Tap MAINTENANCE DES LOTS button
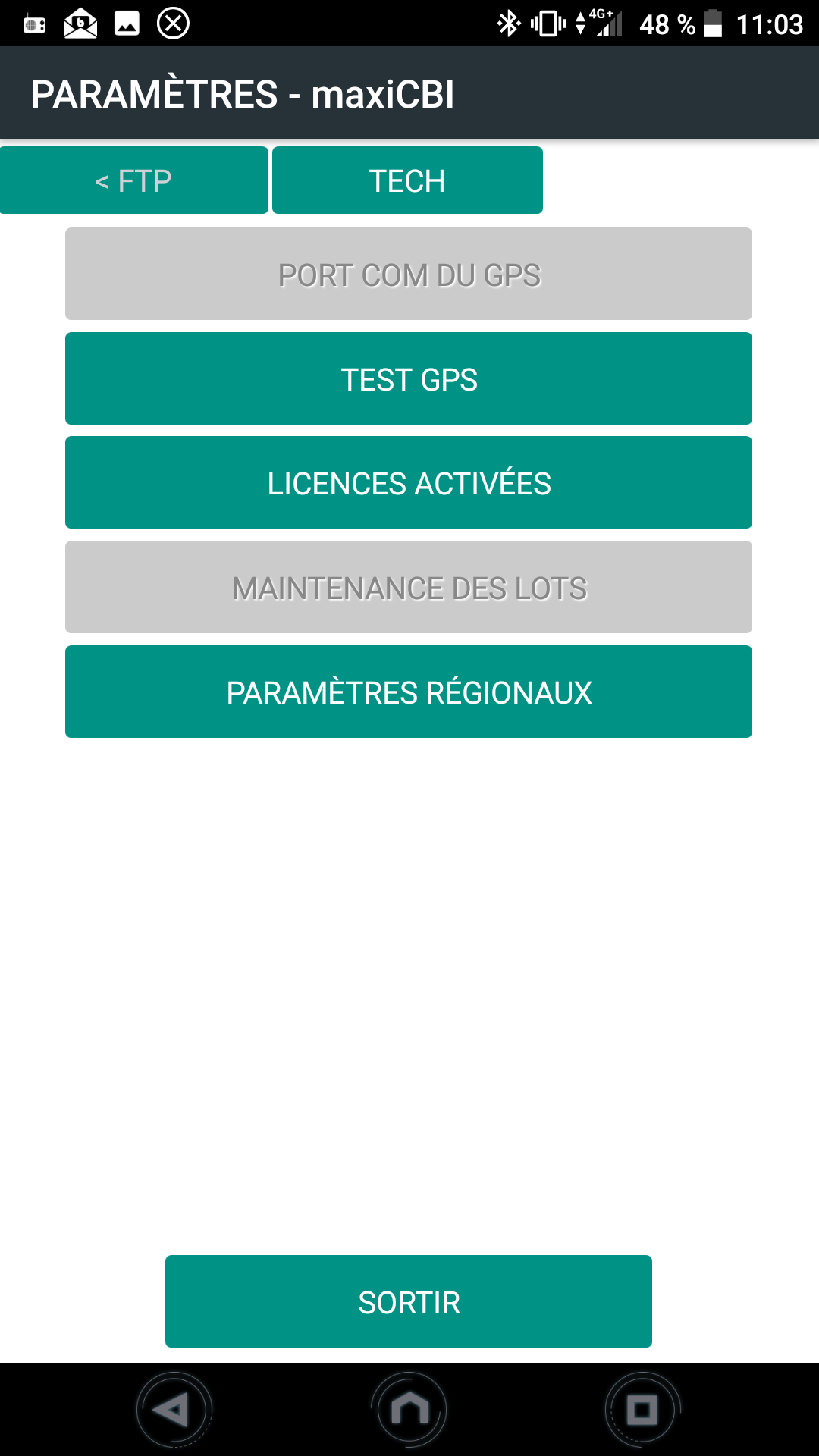 (409, 587)
